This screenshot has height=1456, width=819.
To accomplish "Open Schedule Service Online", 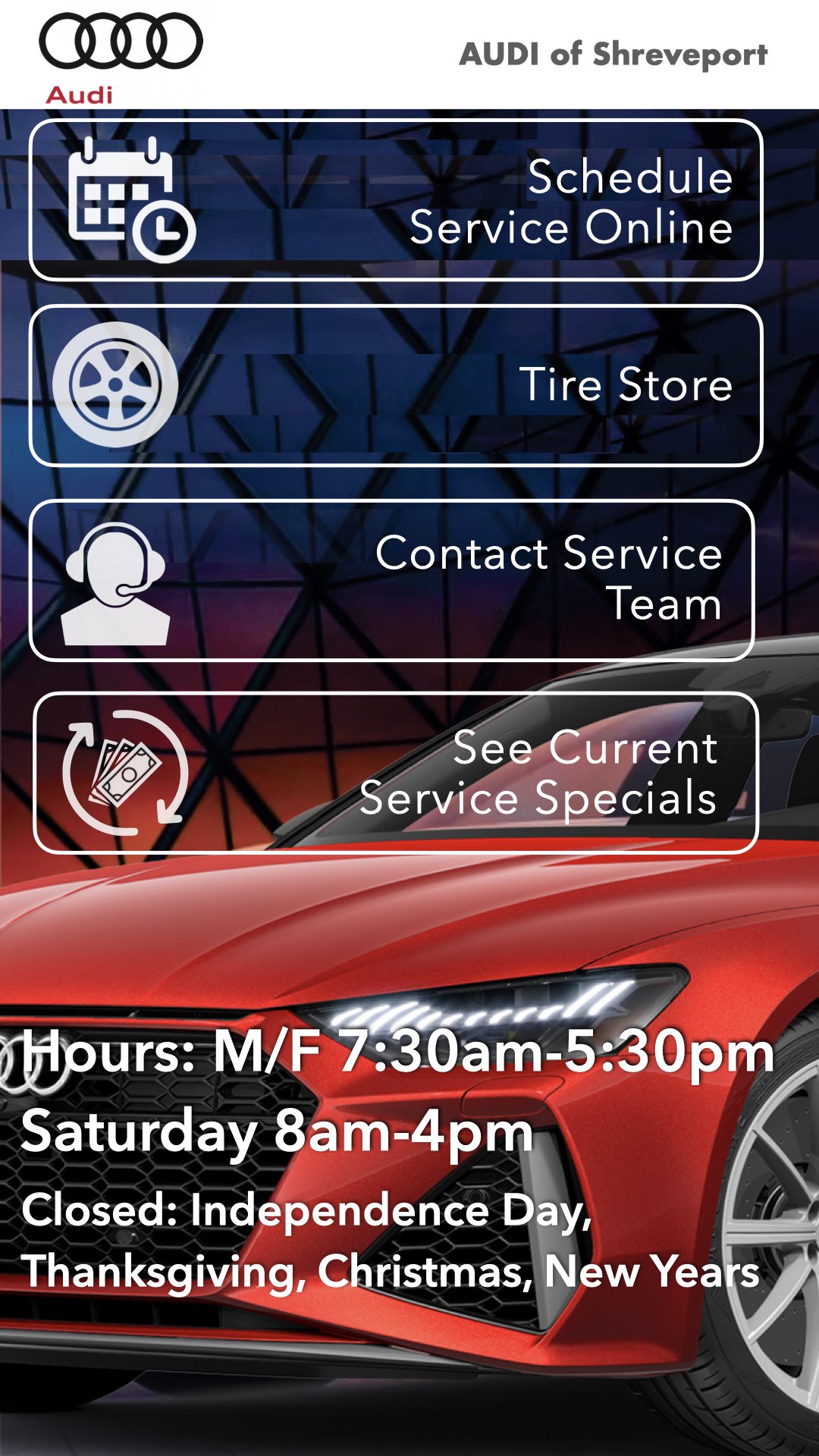I will coord(396,201).
